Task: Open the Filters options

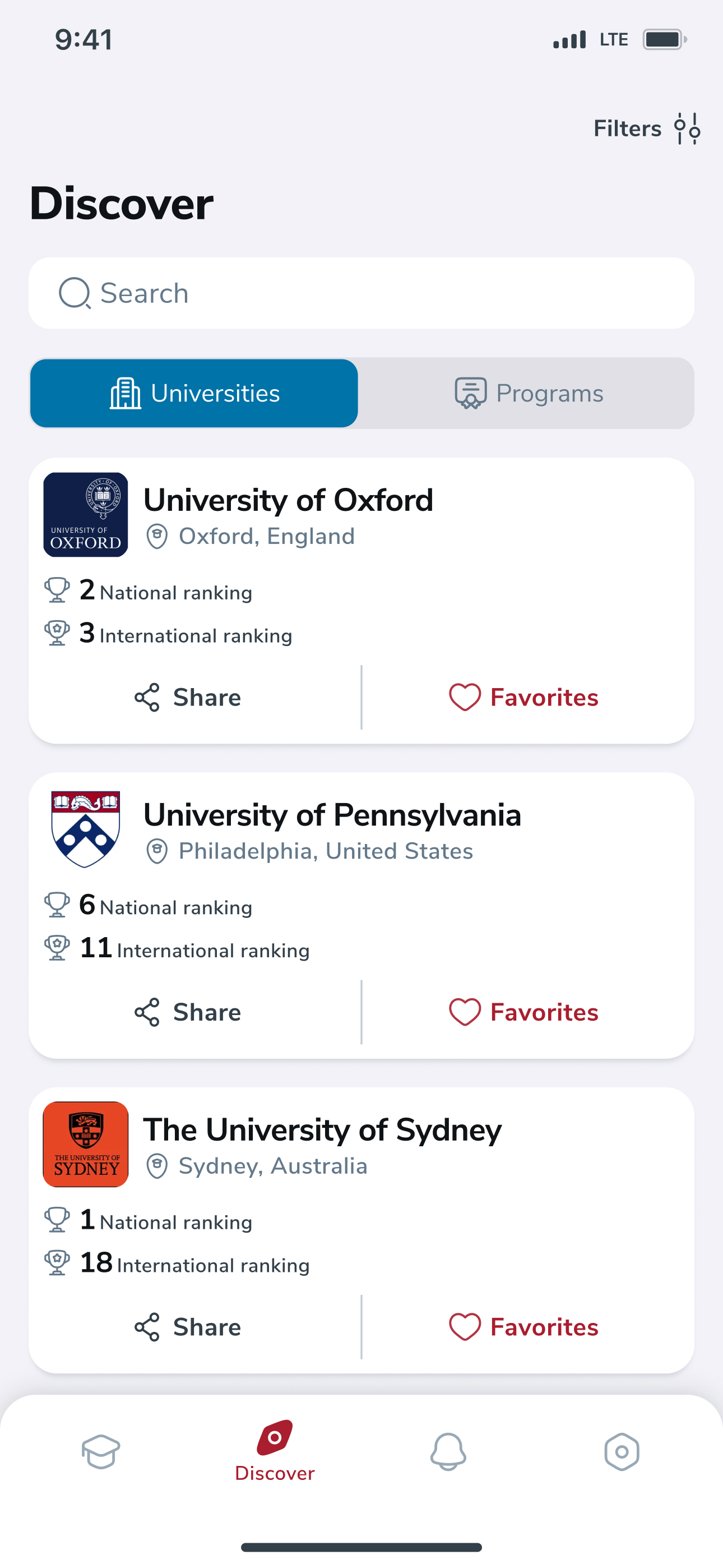Action: tap(647, 128)
